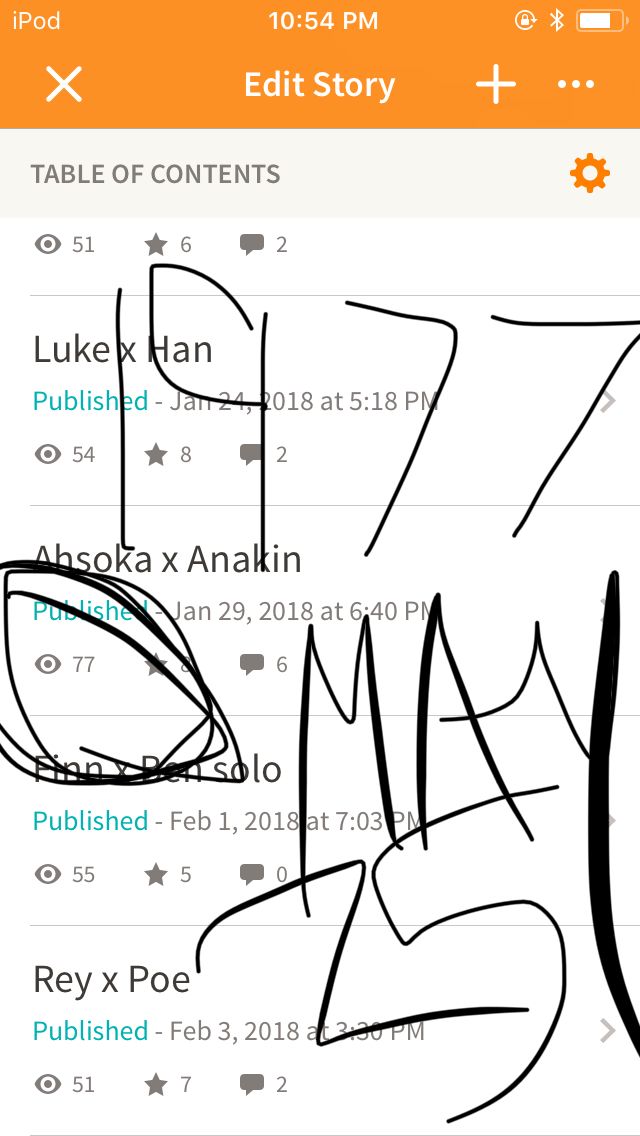The width and height of the screenshot is (640, 1136).
Task: Open the Luke x Han chapter
Action: pos(320,401)
